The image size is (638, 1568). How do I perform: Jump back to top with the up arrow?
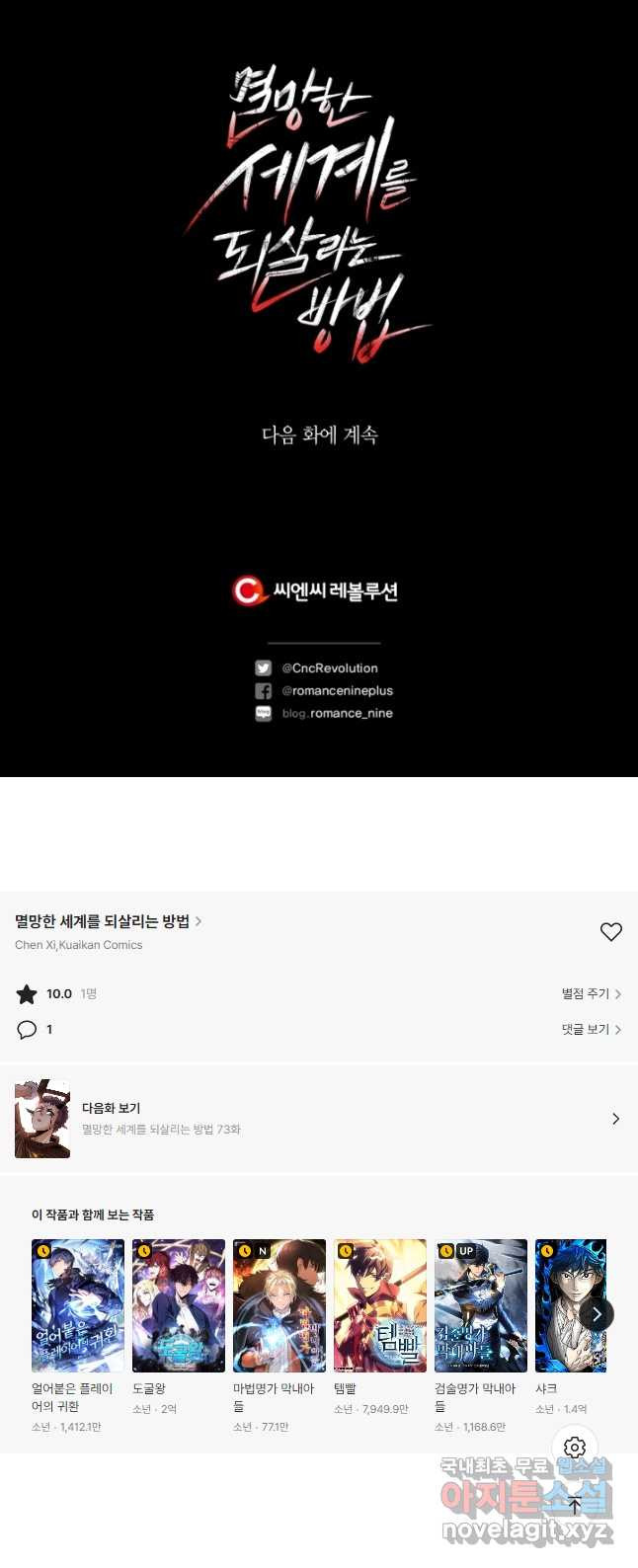[x=575, y=1506]
